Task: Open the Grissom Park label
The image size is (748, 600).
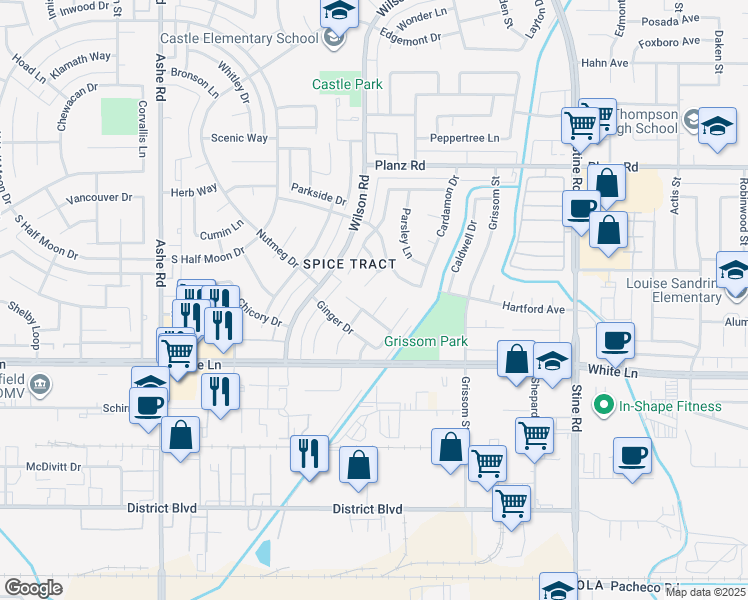Action: tap(426, 342)
